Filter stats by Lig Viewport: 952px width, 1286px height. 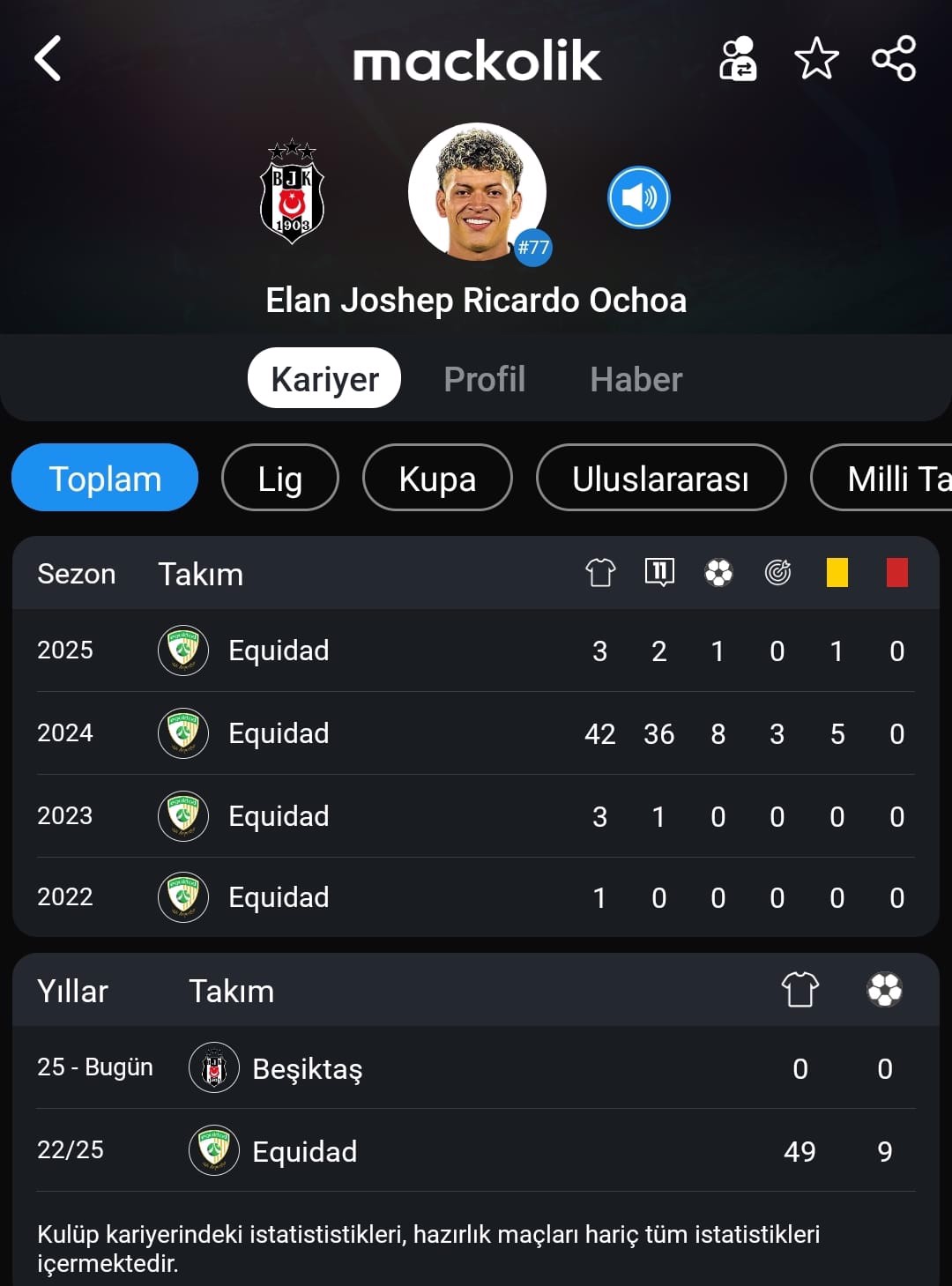[x=279, y=479]
